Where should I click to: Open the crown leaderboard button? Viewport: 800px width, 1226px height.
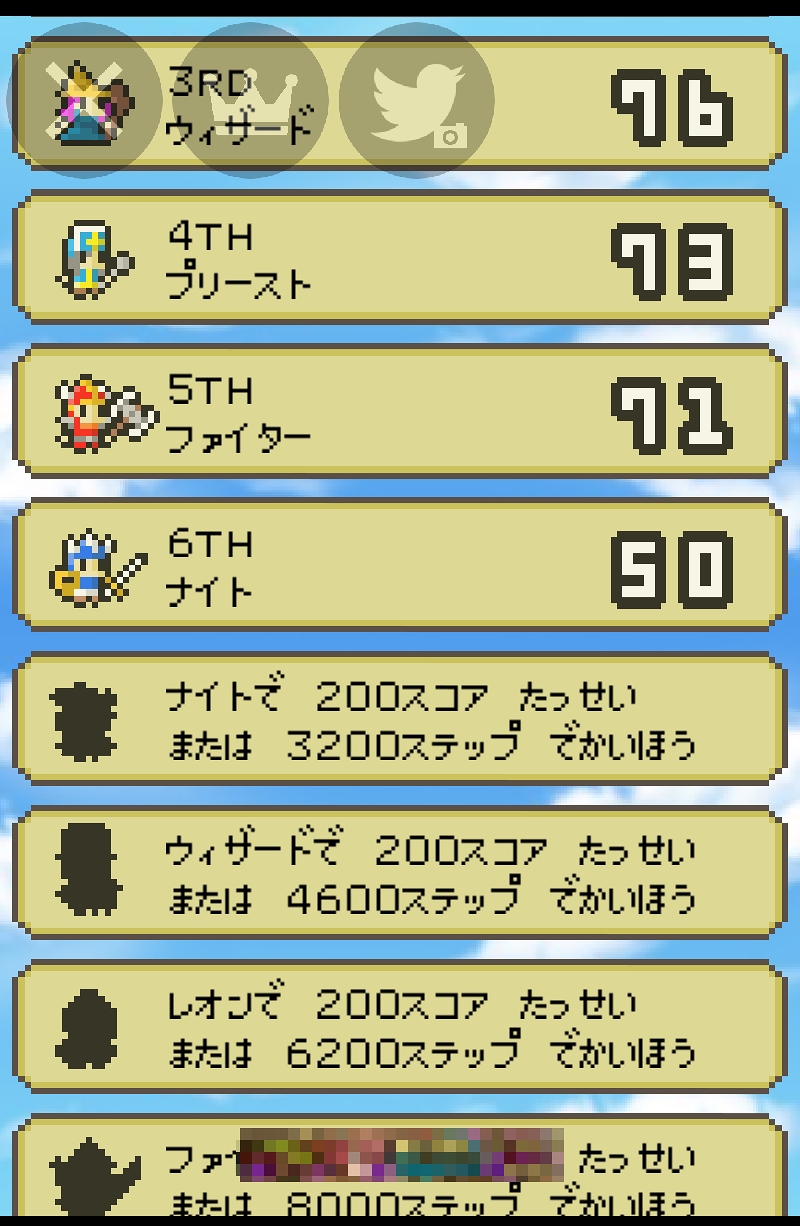coord(250,100)
